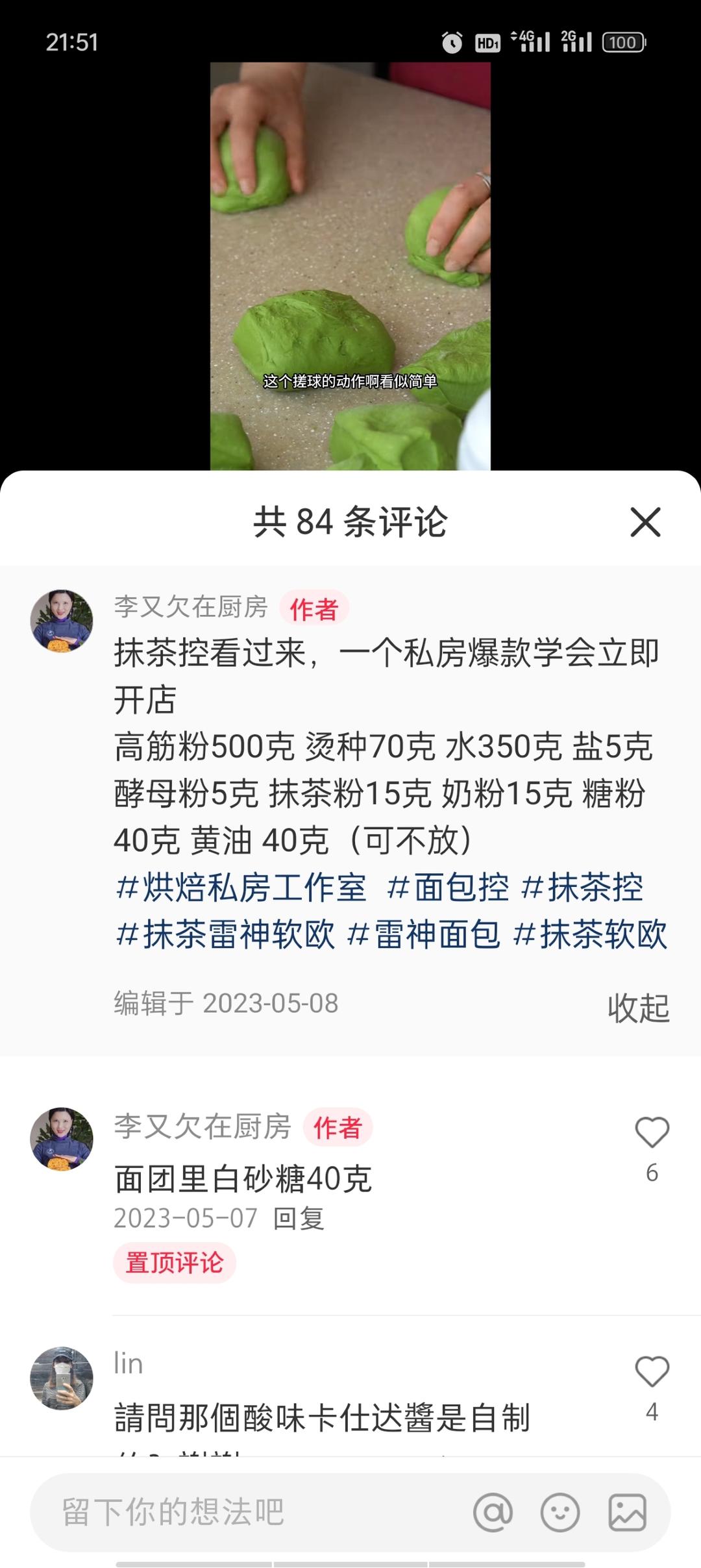Screen dimensions: 701x1568
Task: Open hashtag #抹茶雷神软欧
Action: coord(225,934)
